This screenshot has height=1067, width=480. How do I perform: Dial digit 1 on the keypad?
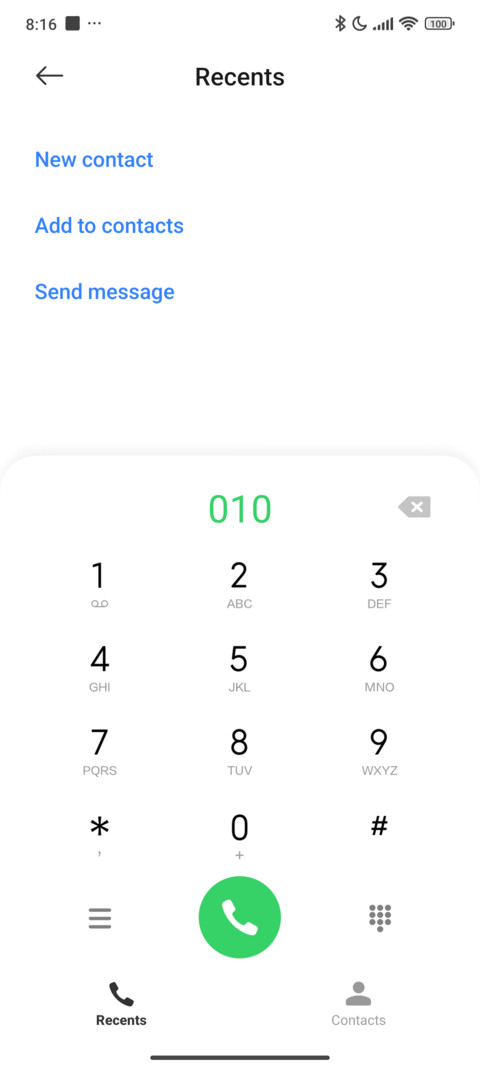[x=99, y=585]
